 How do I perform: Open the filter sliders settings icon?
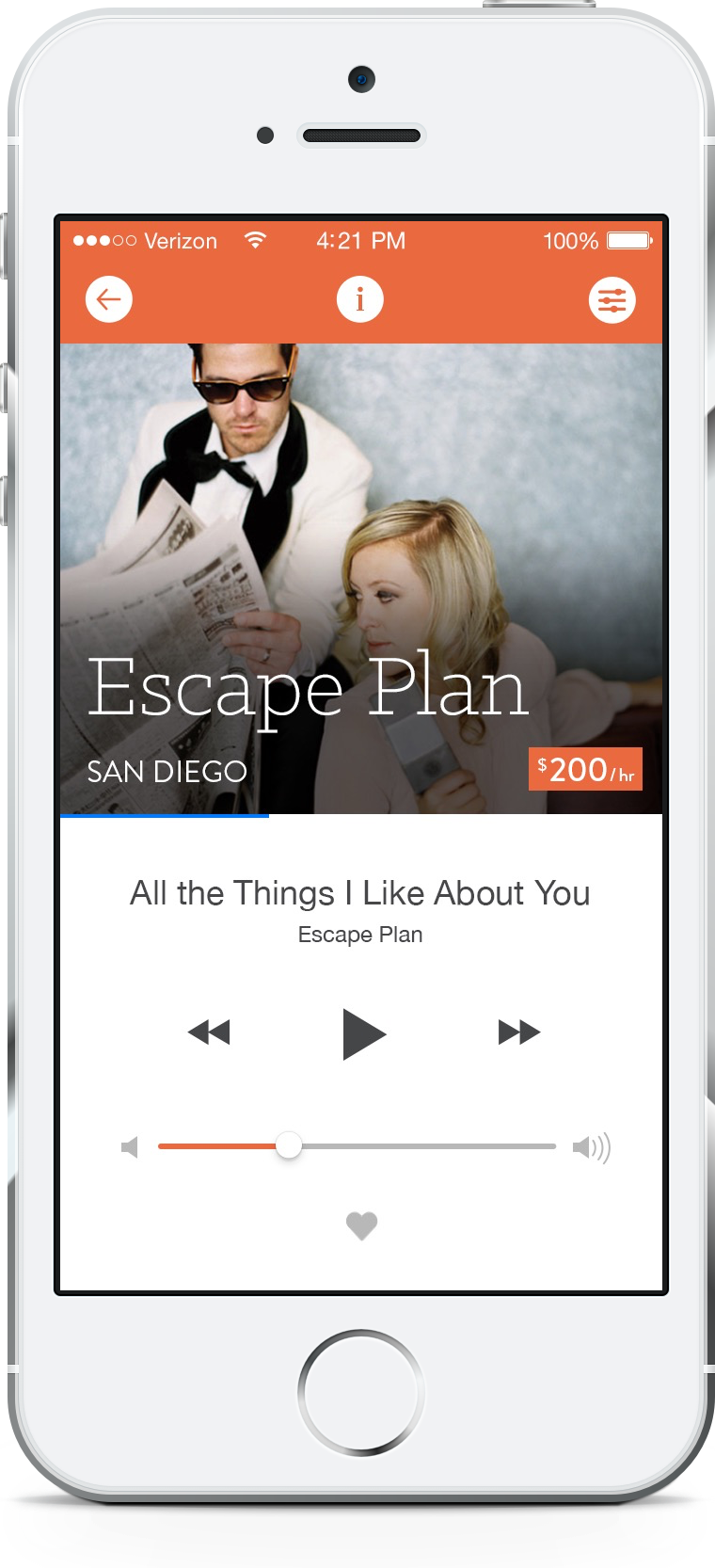pyautogui.click(x=612, y=300)
